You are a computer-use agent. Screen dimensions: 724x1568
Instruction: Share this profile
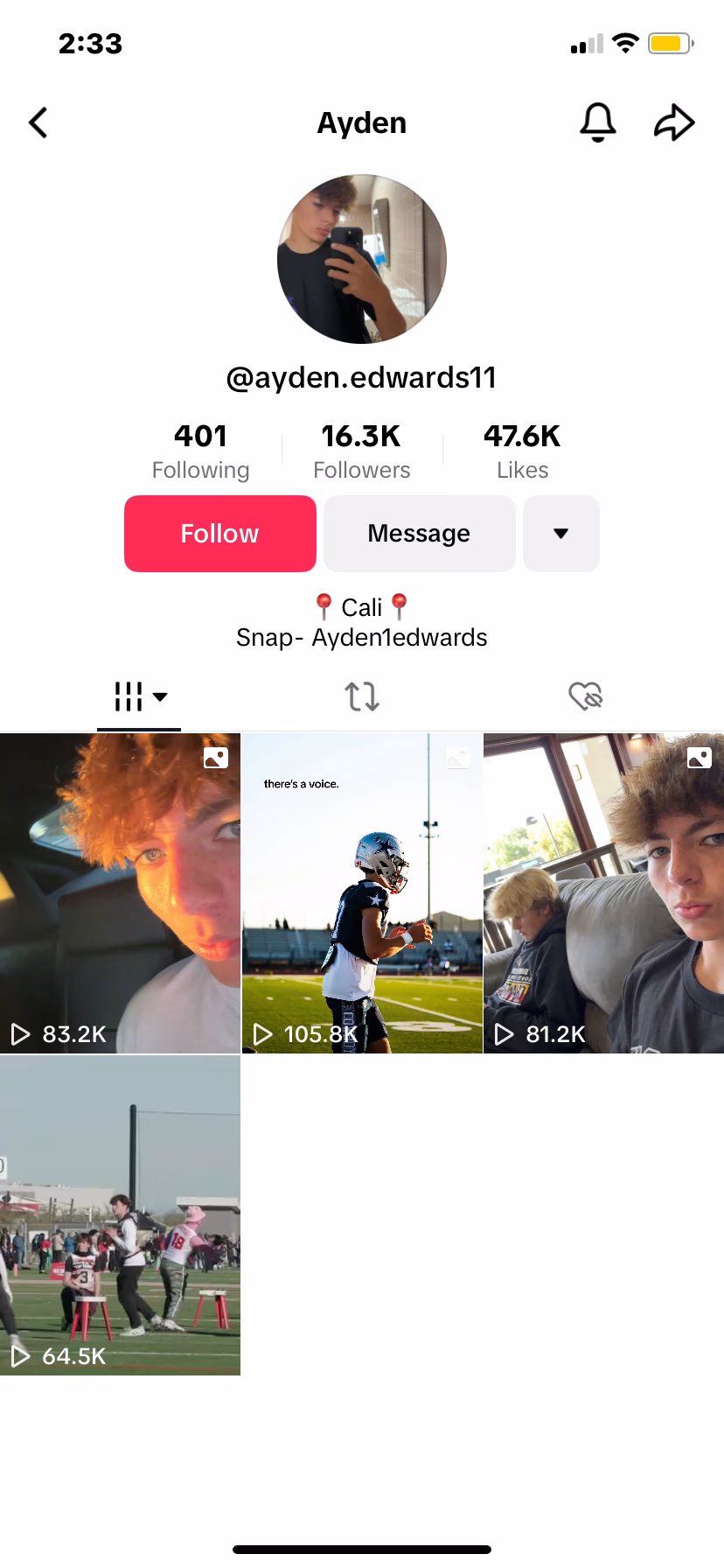(x=674, y=122)
